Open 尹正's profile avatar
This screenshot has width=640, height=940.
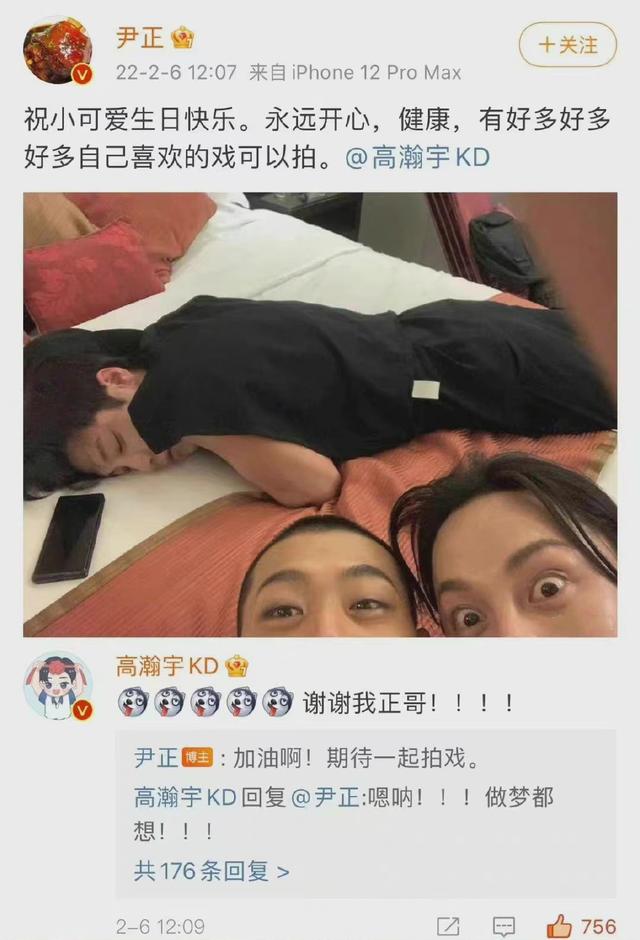[x=58, y=50]
